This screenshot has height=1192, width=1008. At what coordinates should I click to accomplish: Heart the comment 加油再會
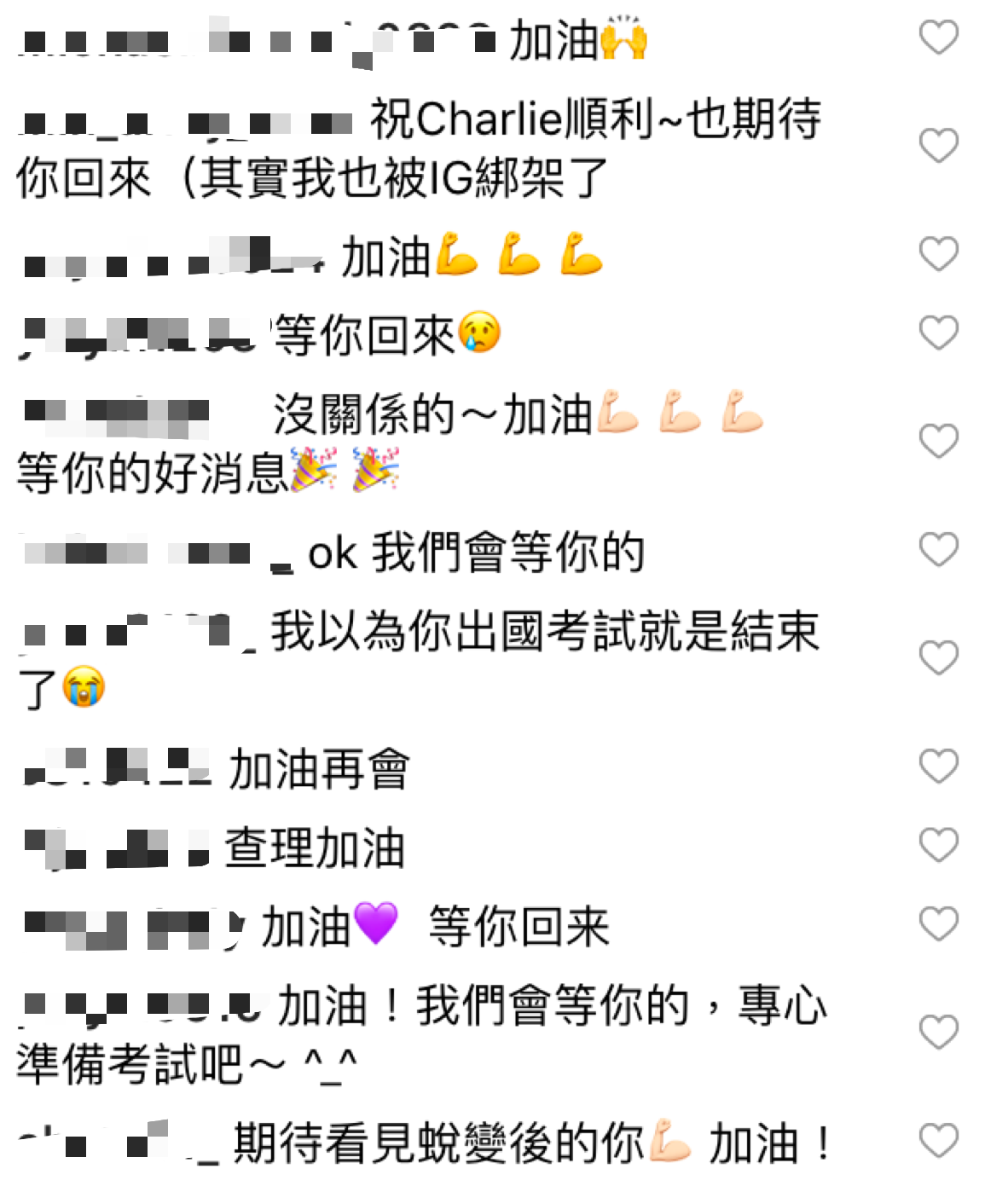938,767
